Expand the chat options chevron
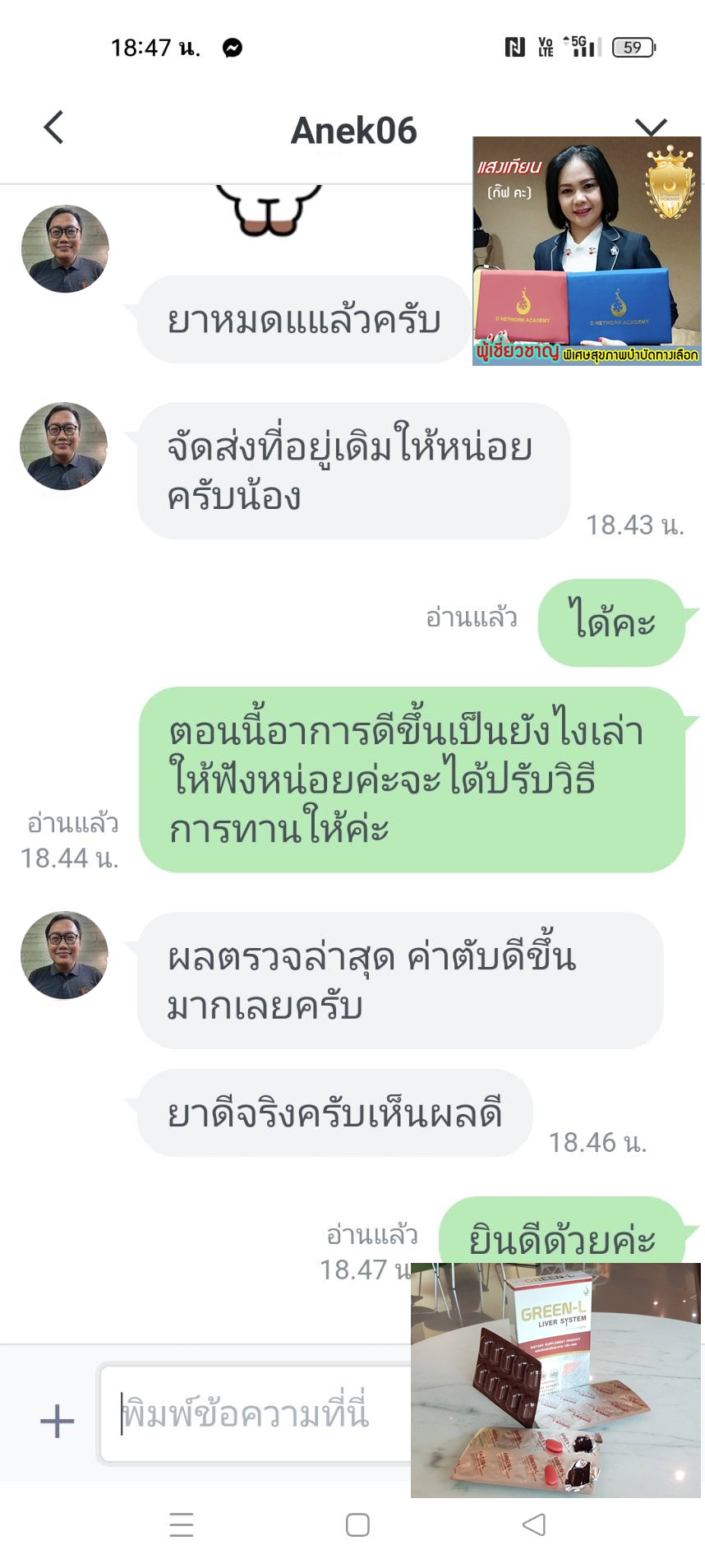Viewport: 705px width, 1568px height. pos(651,126)
